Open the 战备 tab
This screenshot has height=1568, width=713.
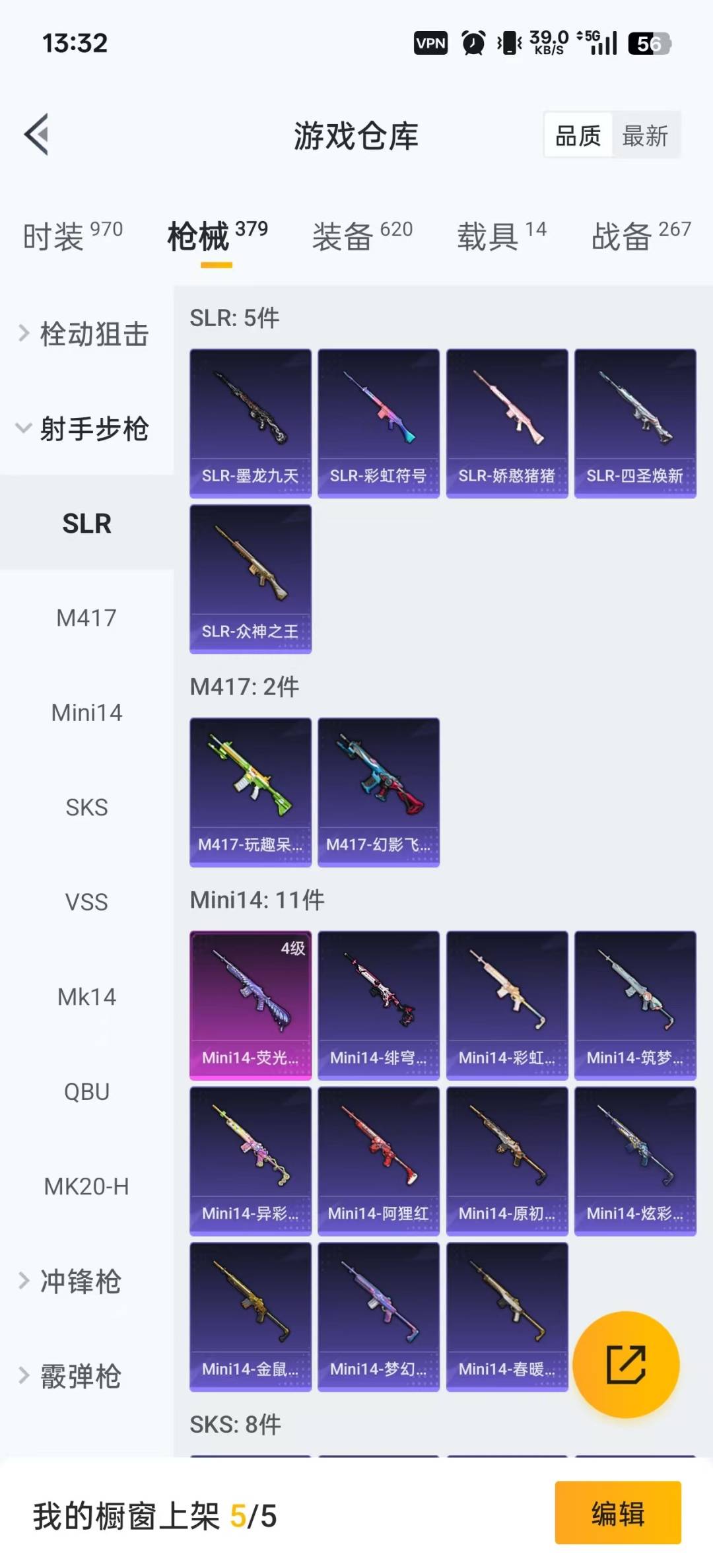pos(640,236)
